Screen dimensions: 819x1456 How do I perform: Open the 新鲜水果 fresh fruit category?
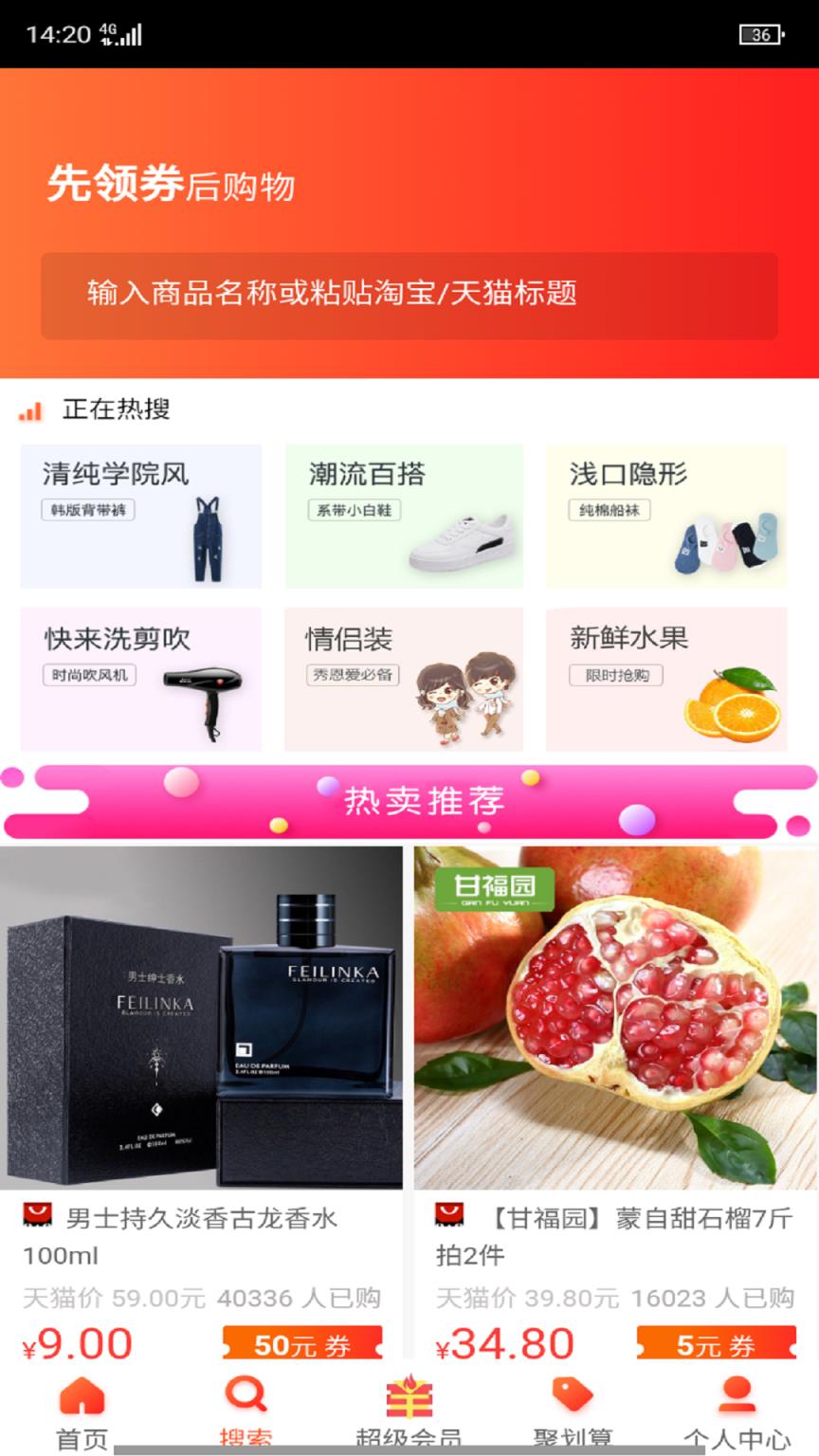click(x=664, y=680)
